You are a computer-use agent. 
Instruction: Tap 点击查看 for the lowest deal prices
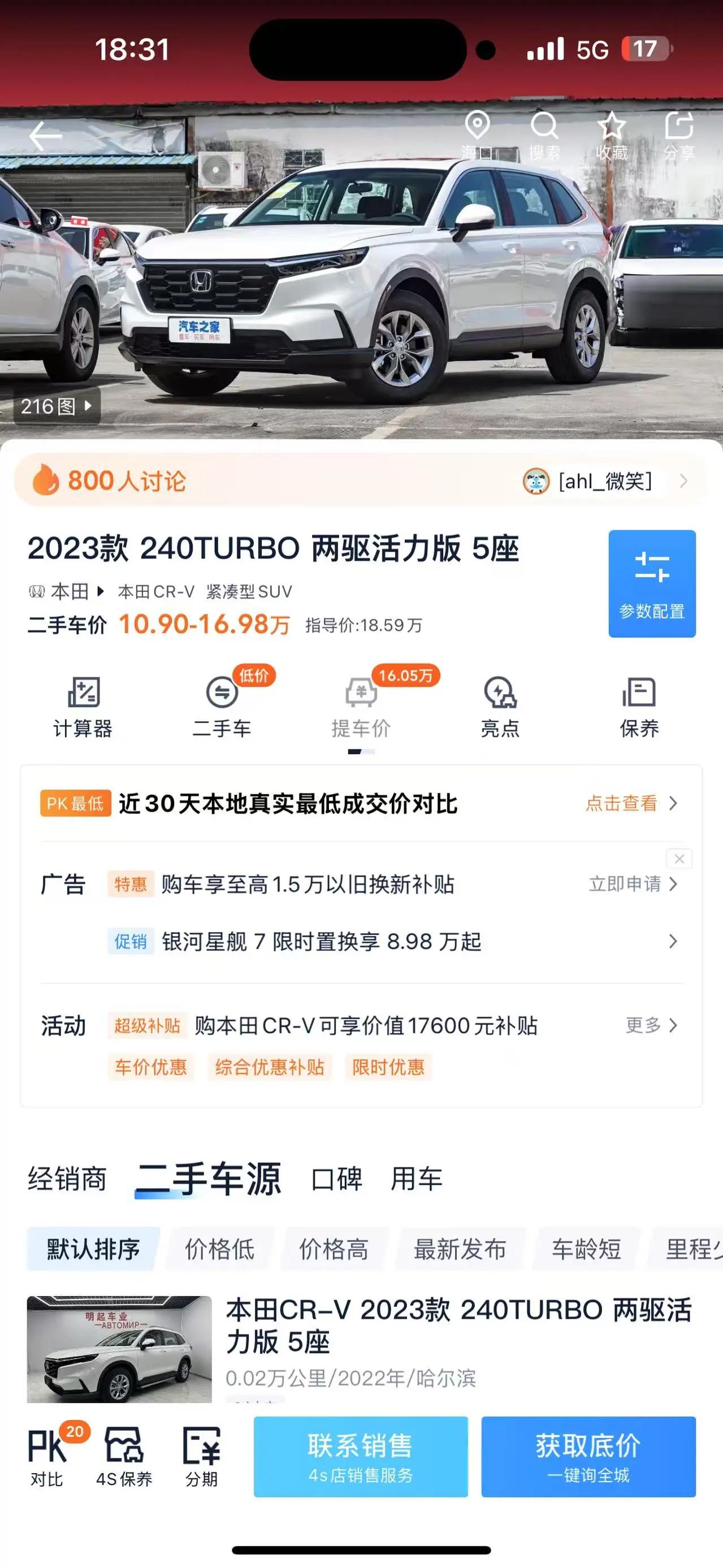click(631, 803)
